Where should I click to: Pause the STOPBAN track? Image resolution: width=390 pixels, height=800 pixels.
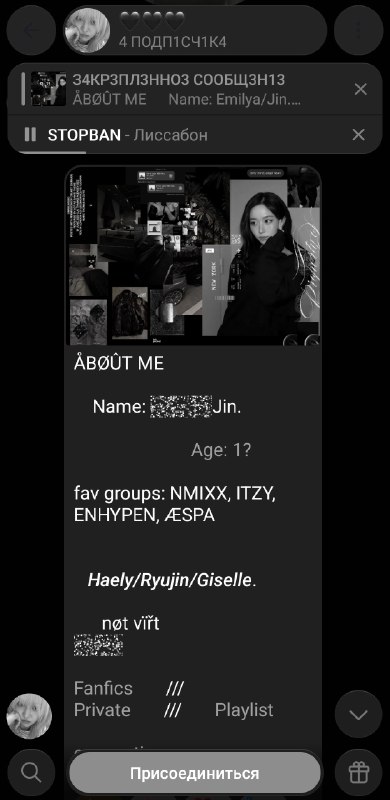30,135
